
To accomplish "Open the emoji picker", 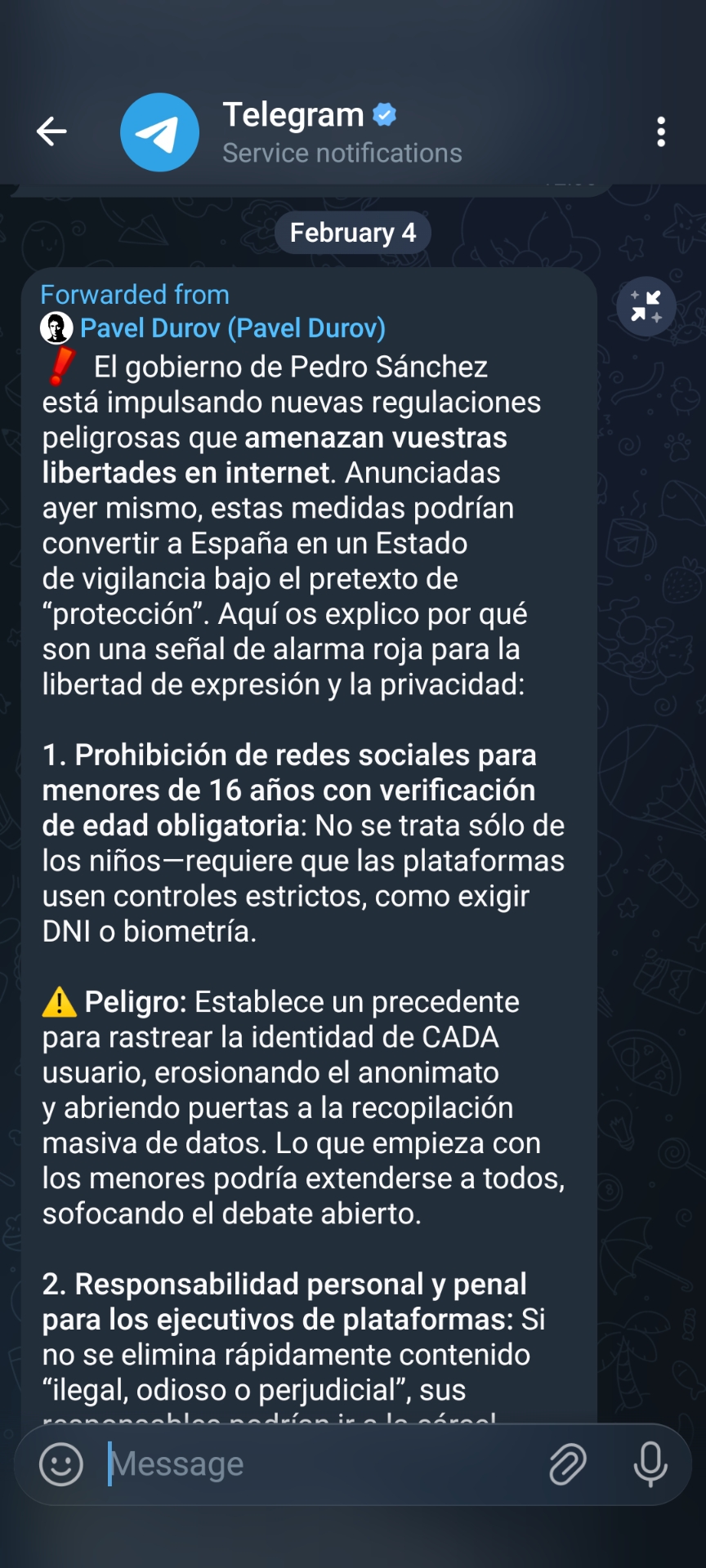I will click(61, 1464).
